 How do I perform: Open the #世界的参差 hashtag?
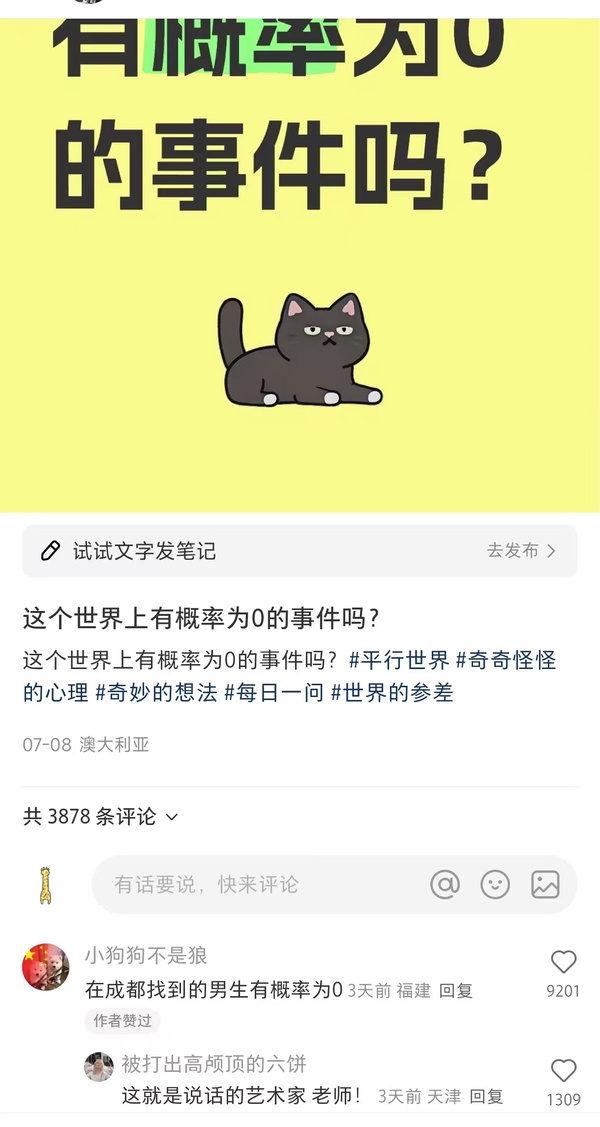[392, 692]
